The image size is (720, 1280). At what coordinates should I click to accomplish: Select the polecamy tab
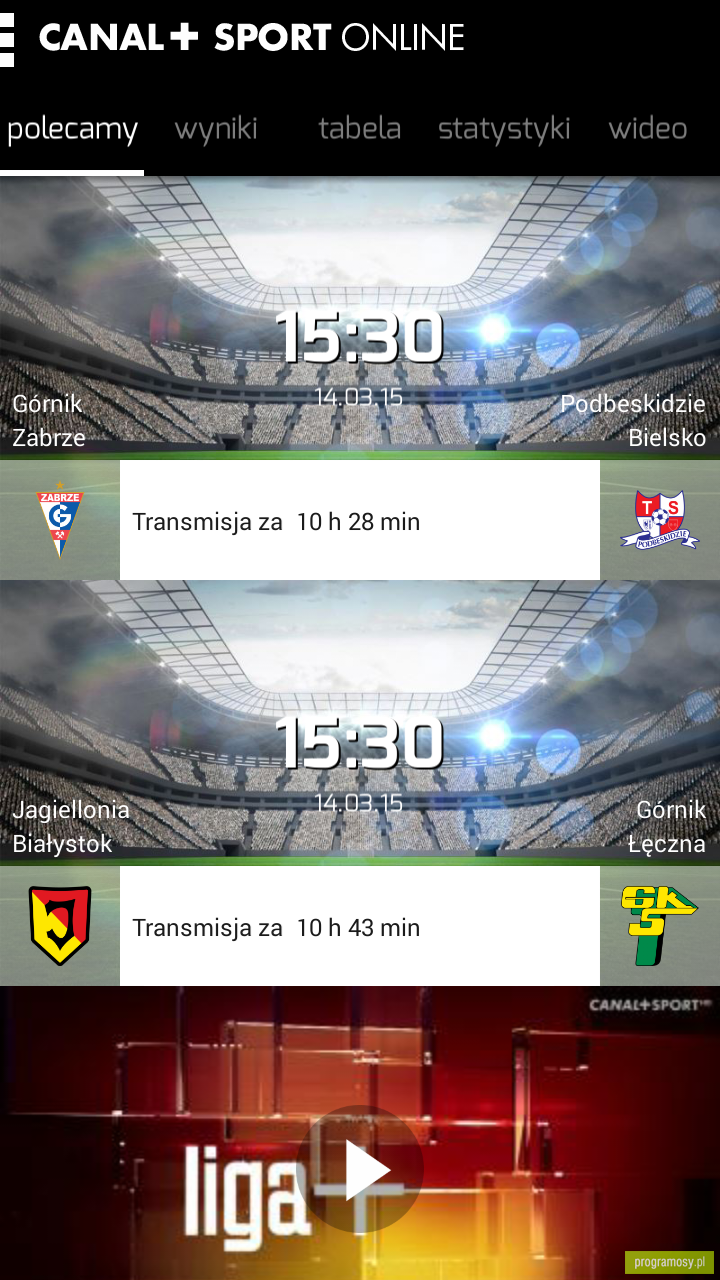point(72,129)
